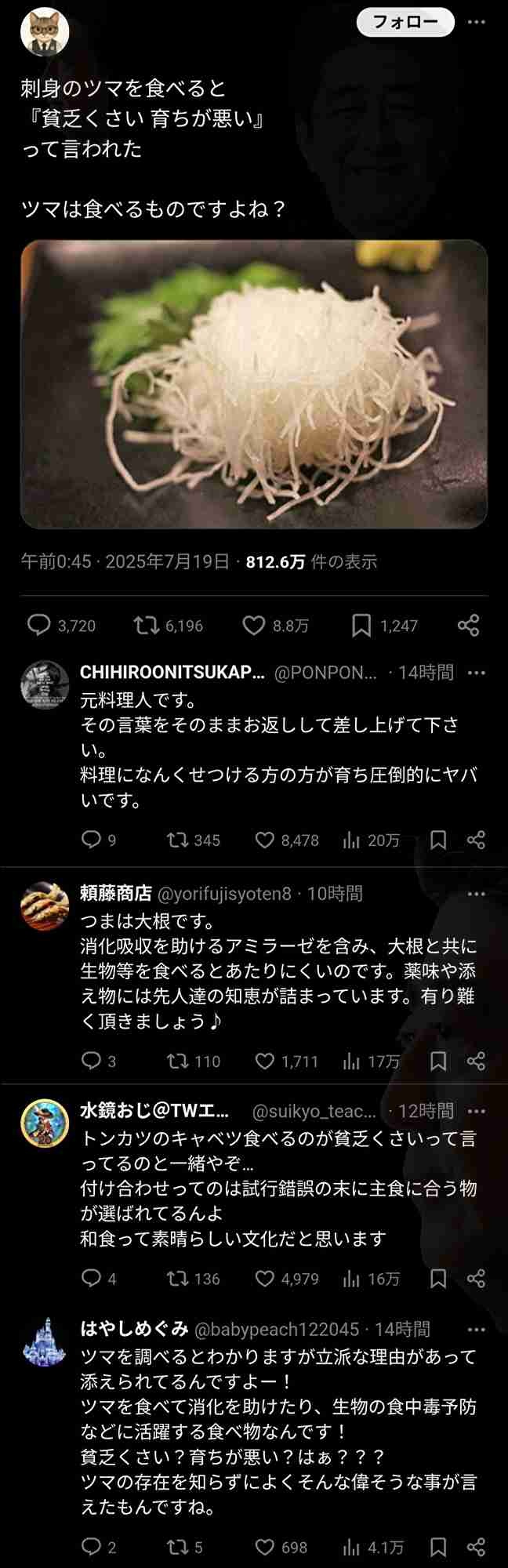Open the daikon tsuma photo
Screen dimensions: 508x1568
coord(254,384)
